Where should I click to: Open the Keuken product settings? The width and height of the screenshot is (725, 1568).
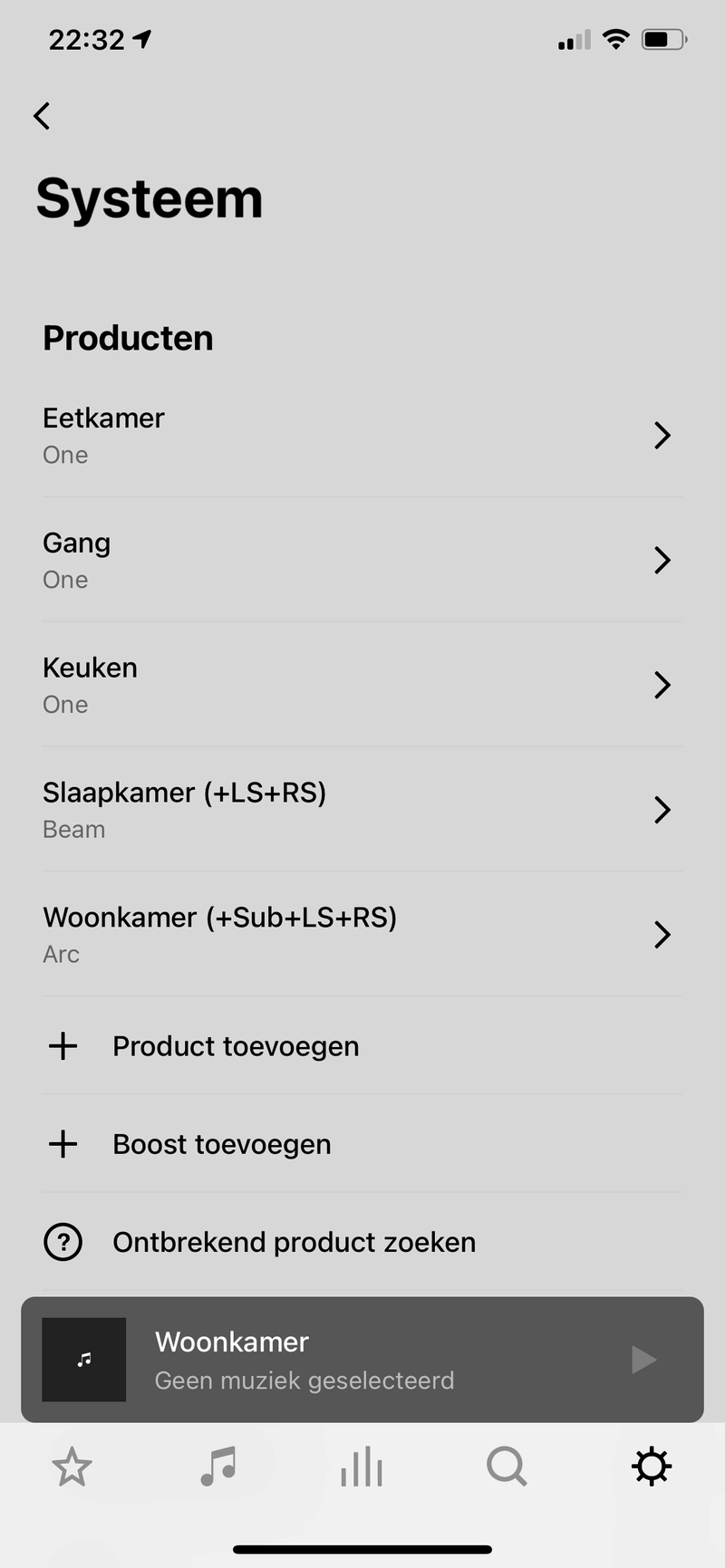[x=361, y=685]
